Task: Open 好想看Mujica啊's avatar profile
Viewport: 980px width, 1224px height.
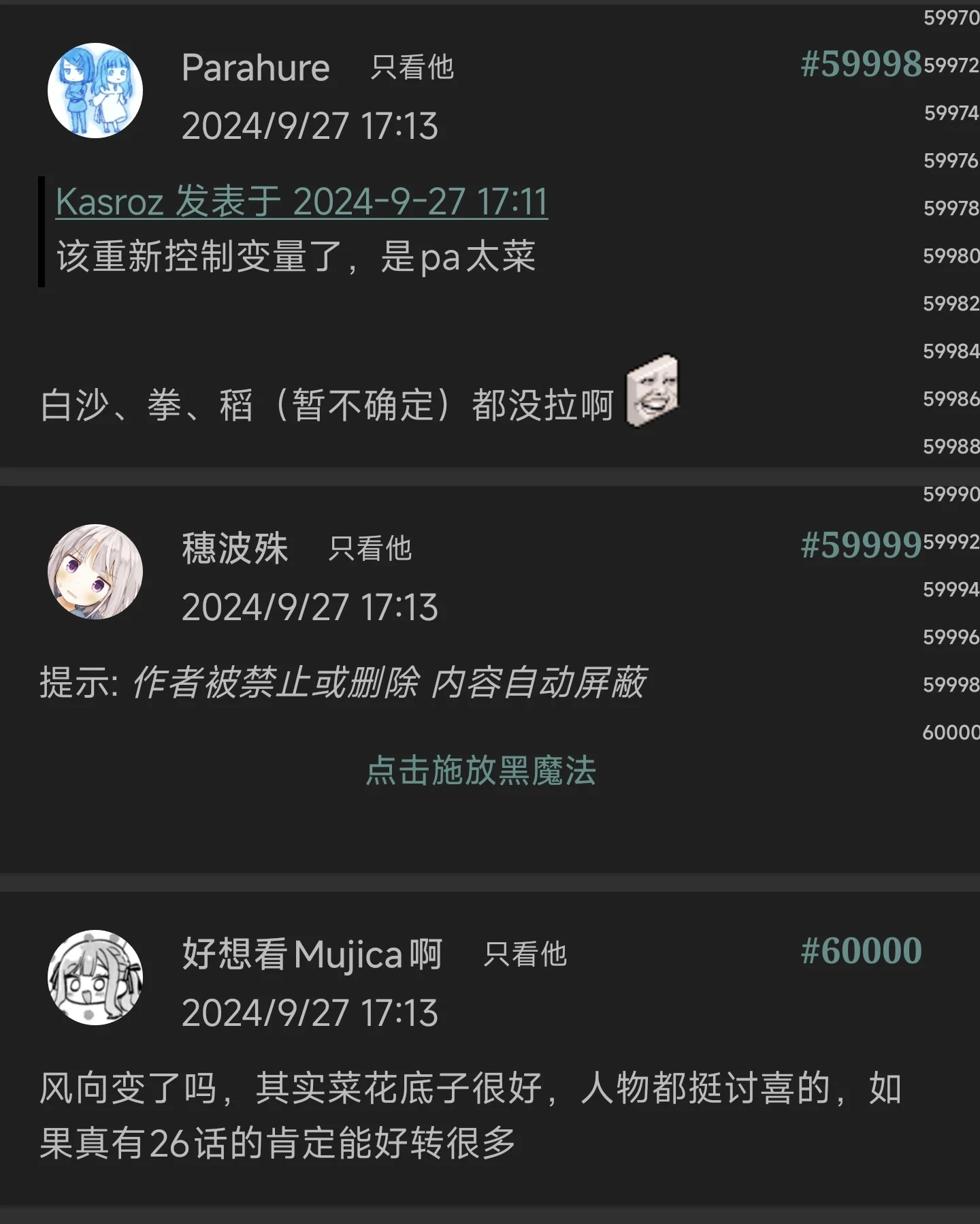Action: (x=95, y=977)
